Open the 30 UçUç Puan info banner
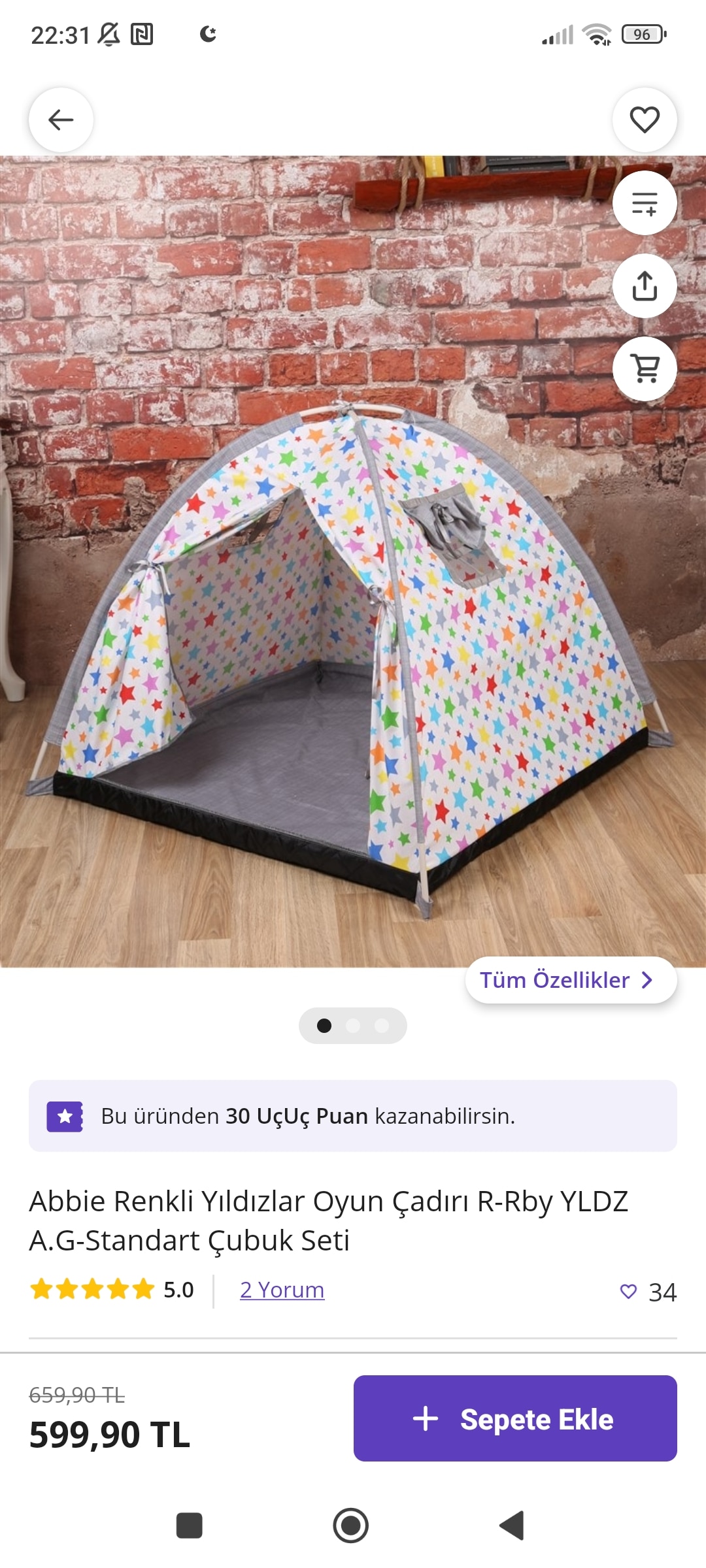 (x=352, y=1116)
